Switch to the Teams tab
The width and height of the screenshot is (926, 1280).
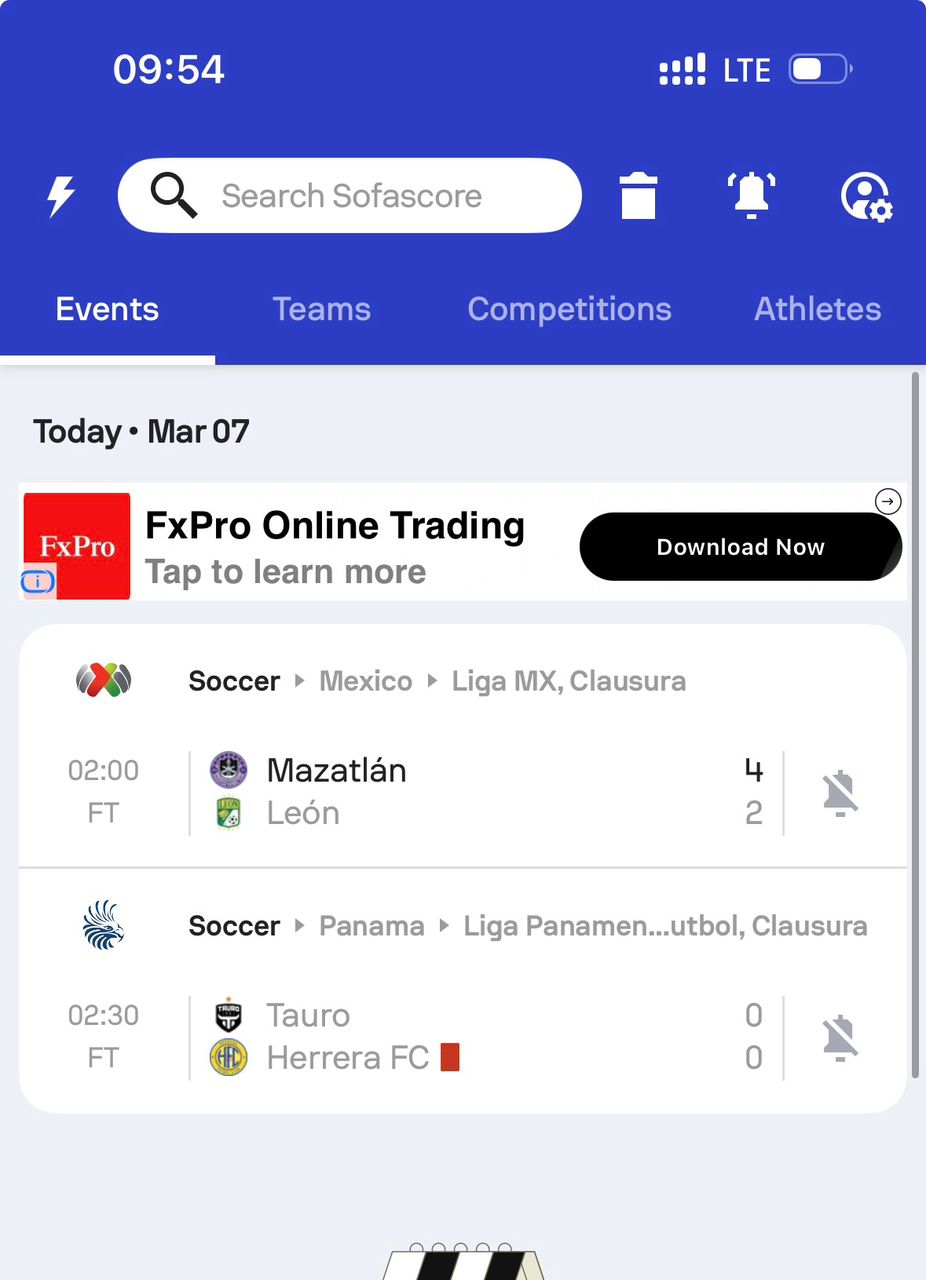tap(321, 309)
